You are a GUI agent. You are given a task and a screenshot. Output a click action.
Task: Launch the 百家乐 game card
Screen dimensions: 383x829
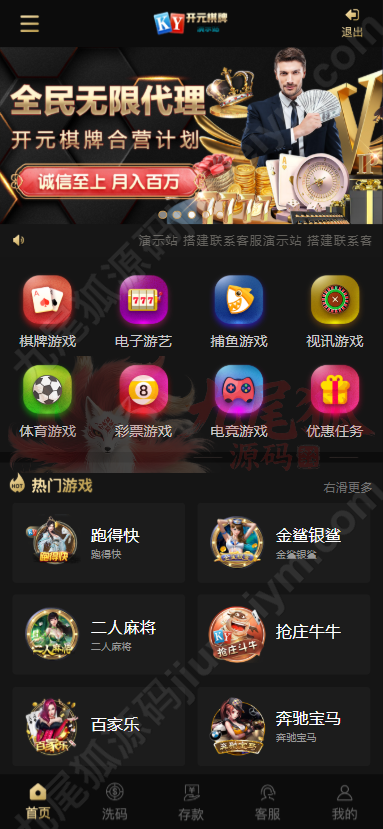click(x=98, y=726)
